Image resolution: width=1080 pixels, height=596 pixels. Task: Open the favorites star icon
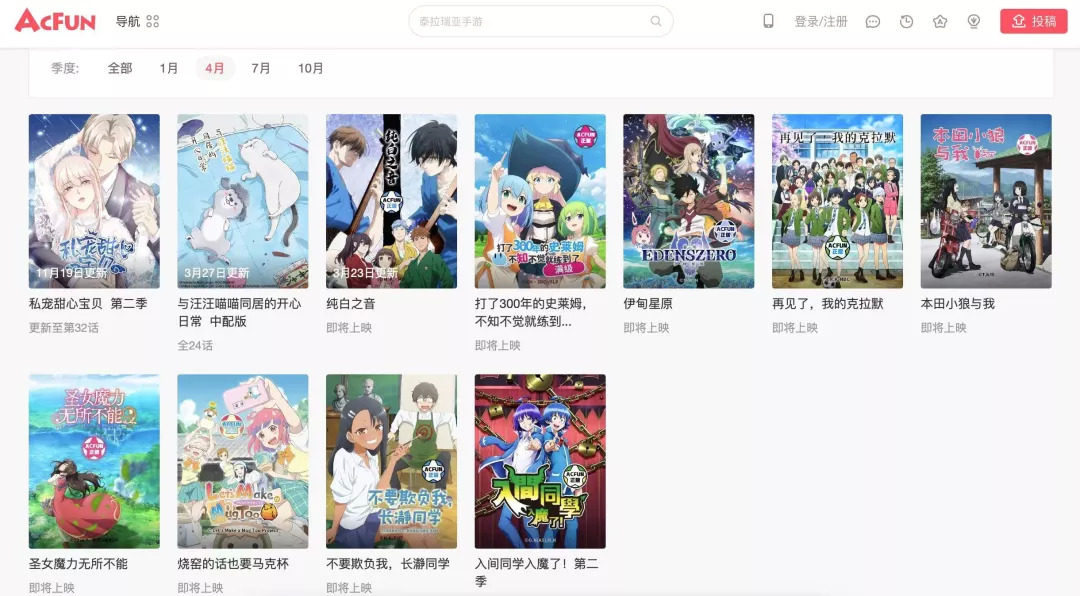[x=940, y=21]
